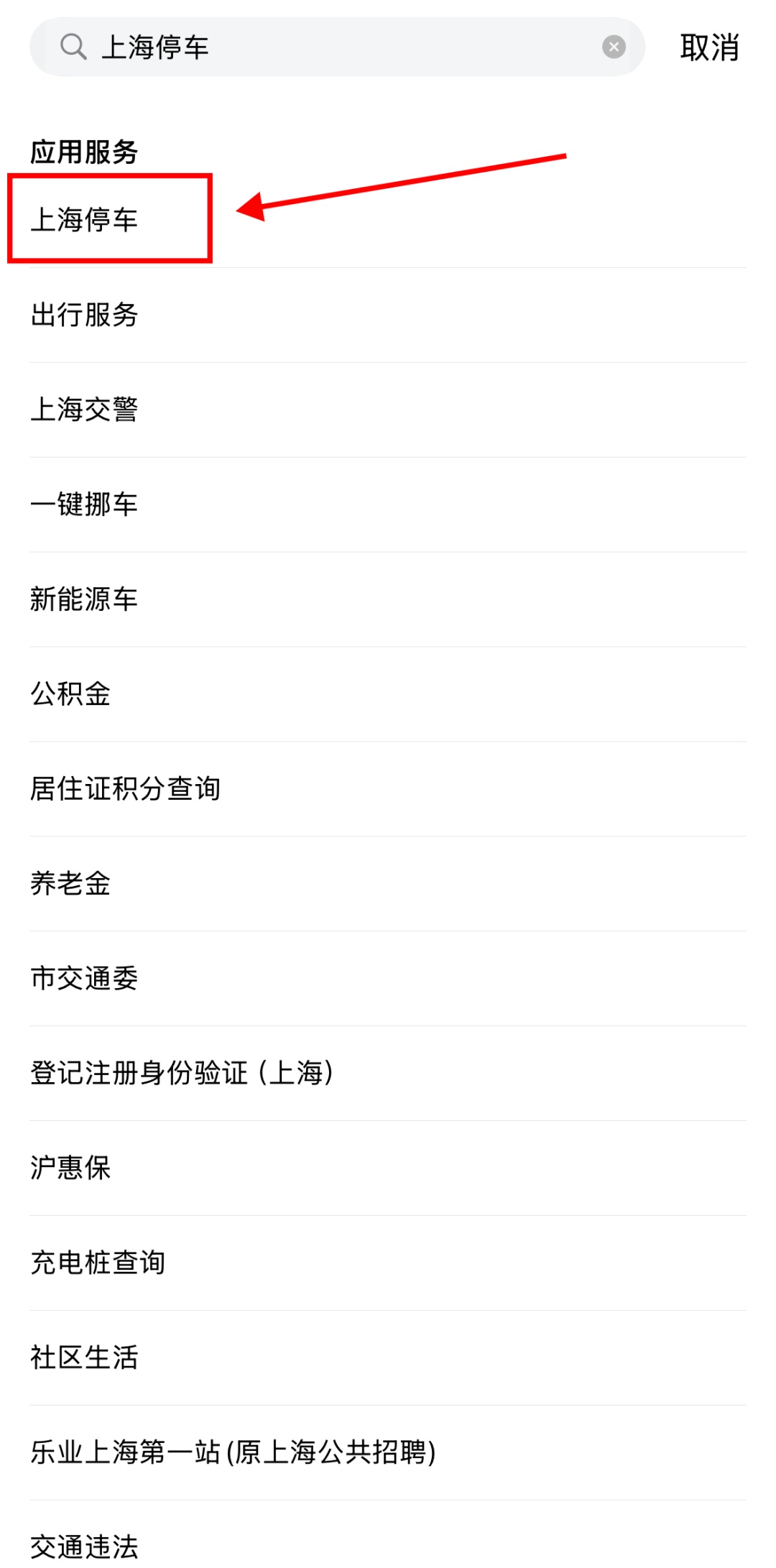
Task: Open 一键挪车 service
Action: (x=85, y=504)
